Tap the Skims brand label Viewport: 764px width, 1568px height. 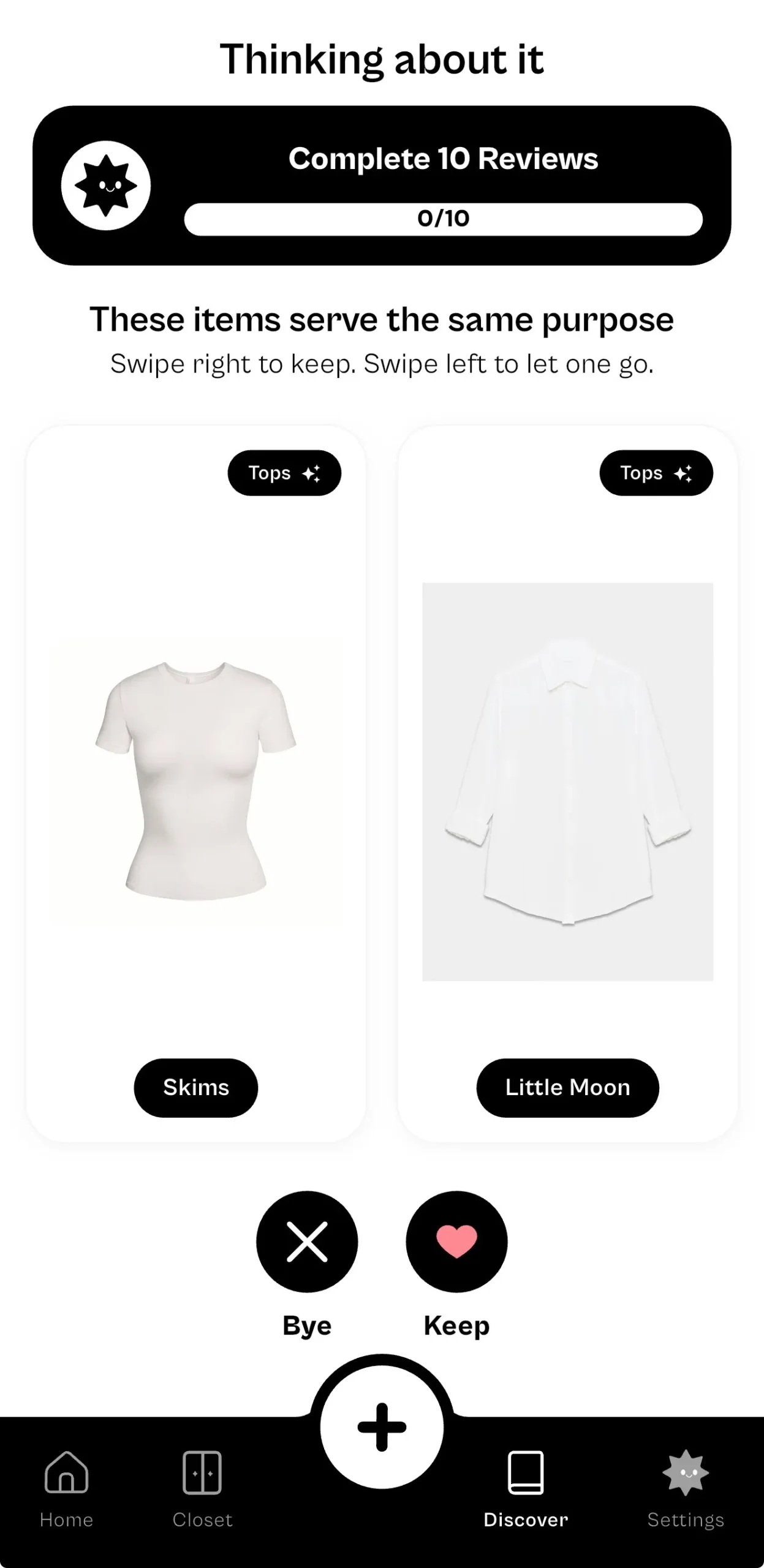196,1087
